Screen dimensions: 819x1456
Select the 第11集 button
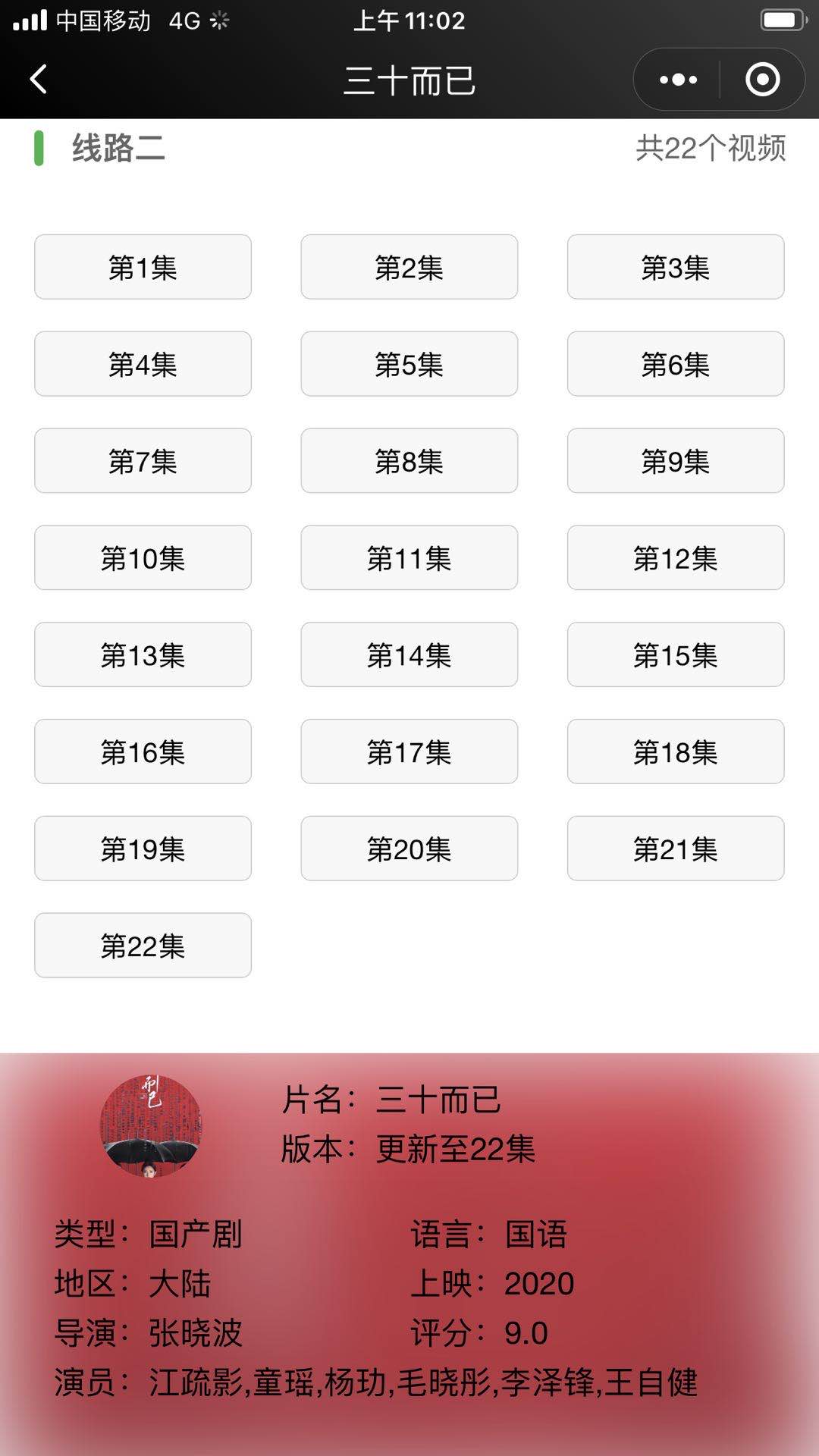click(x=409, y=557)
